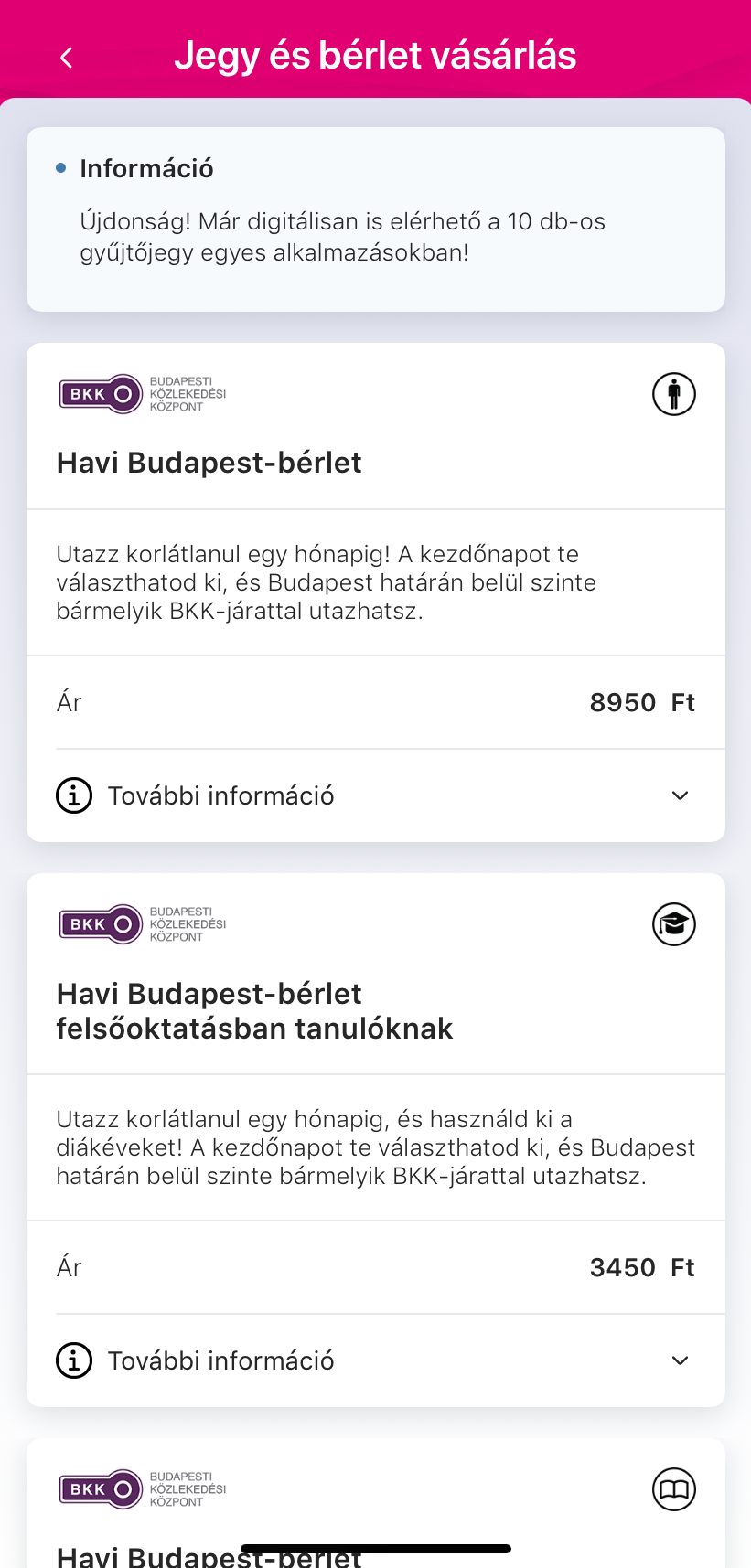Viewport: 751px width, 1568px height.
Task: Click the back arrow in the header
Action: point(65,56)
